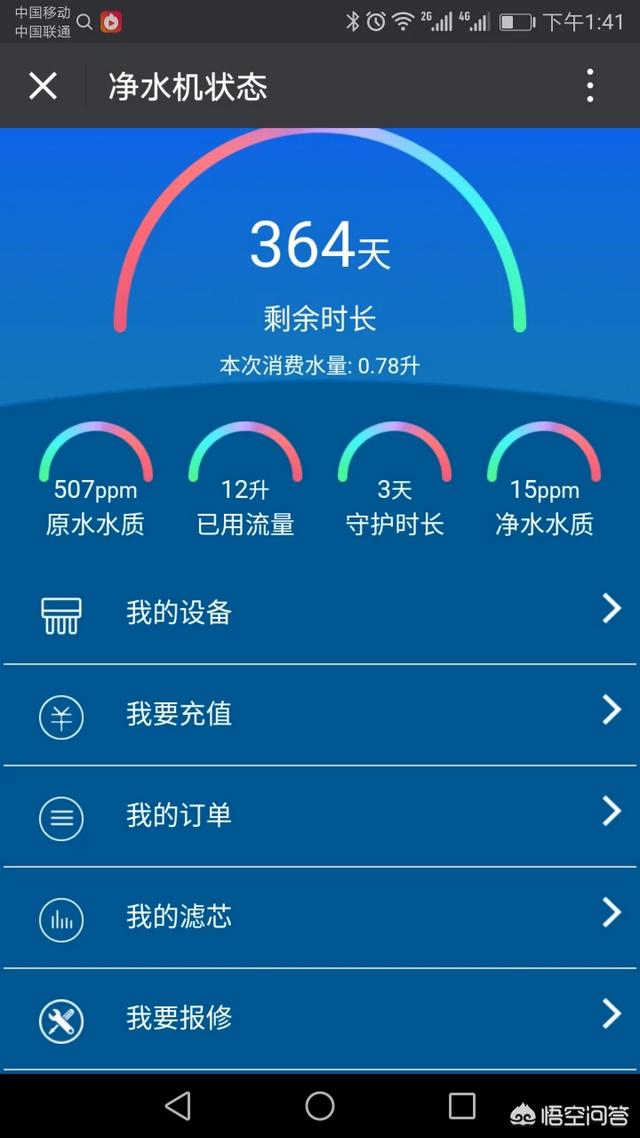Check 我的滤芯 filter status
Viewport: 640px width, 1138px height.
coord(320,917)
